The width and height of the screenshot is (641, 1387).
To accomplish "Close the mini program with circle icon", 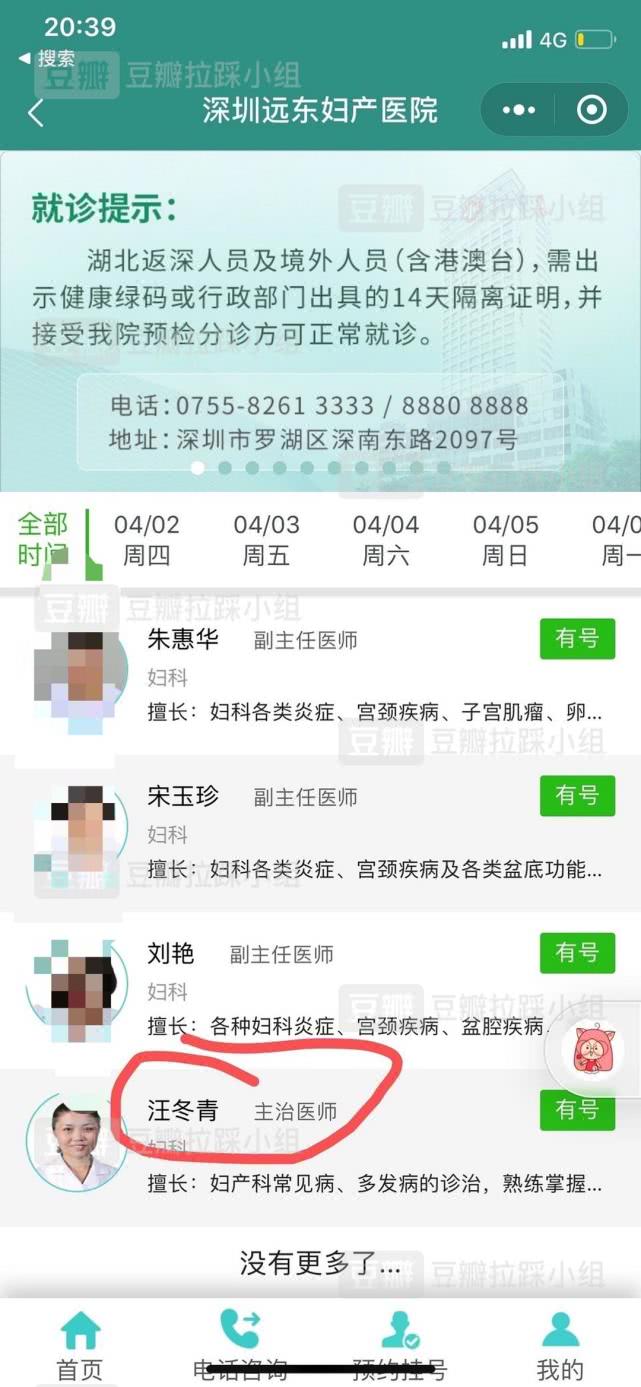I will (x=592, y=110).
